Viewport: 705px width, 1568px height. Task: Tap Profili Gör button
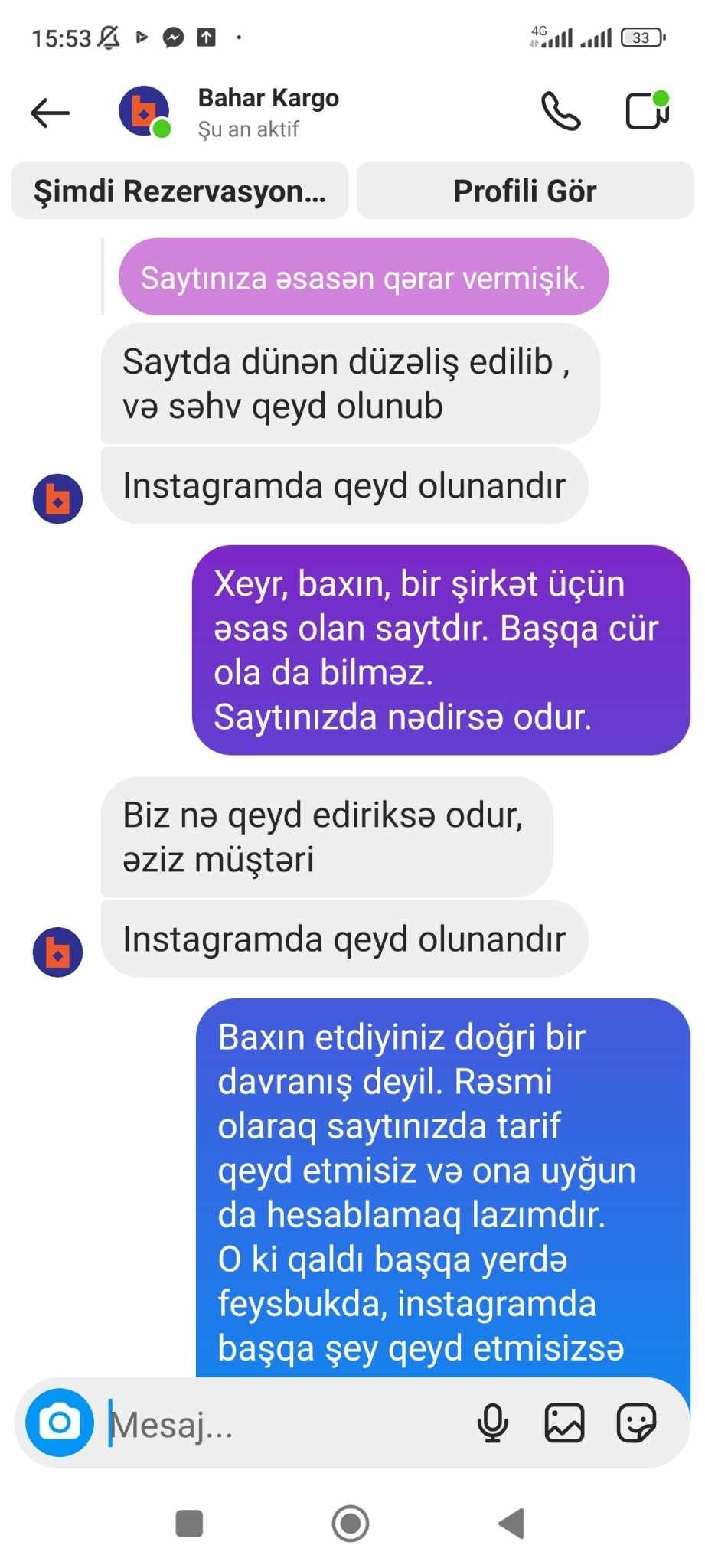coord(525,191)
